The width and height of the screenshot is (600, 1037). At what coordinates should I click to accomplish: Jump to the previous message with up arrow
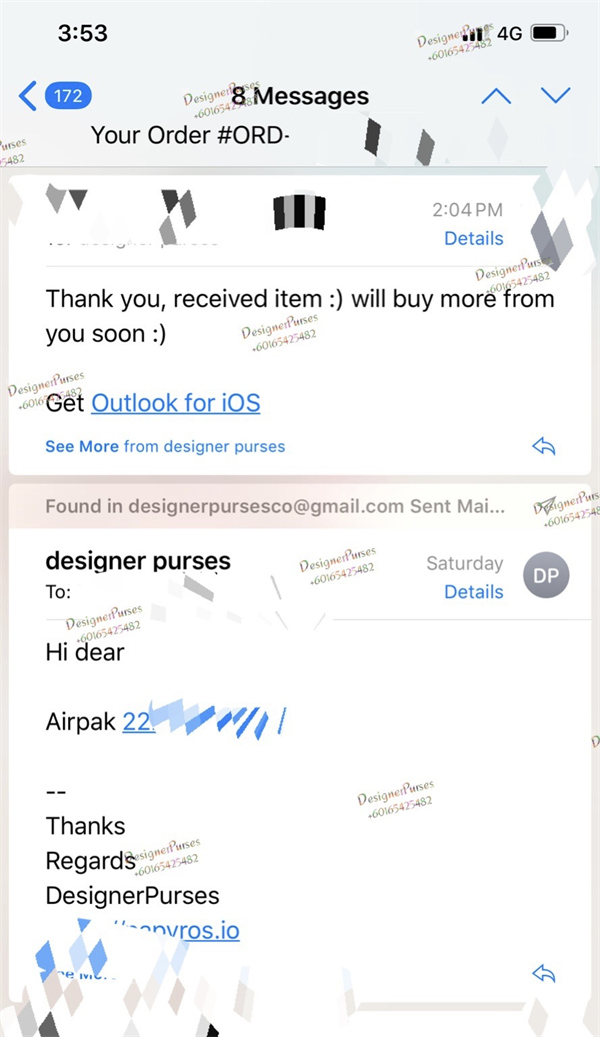pos(496,96)
